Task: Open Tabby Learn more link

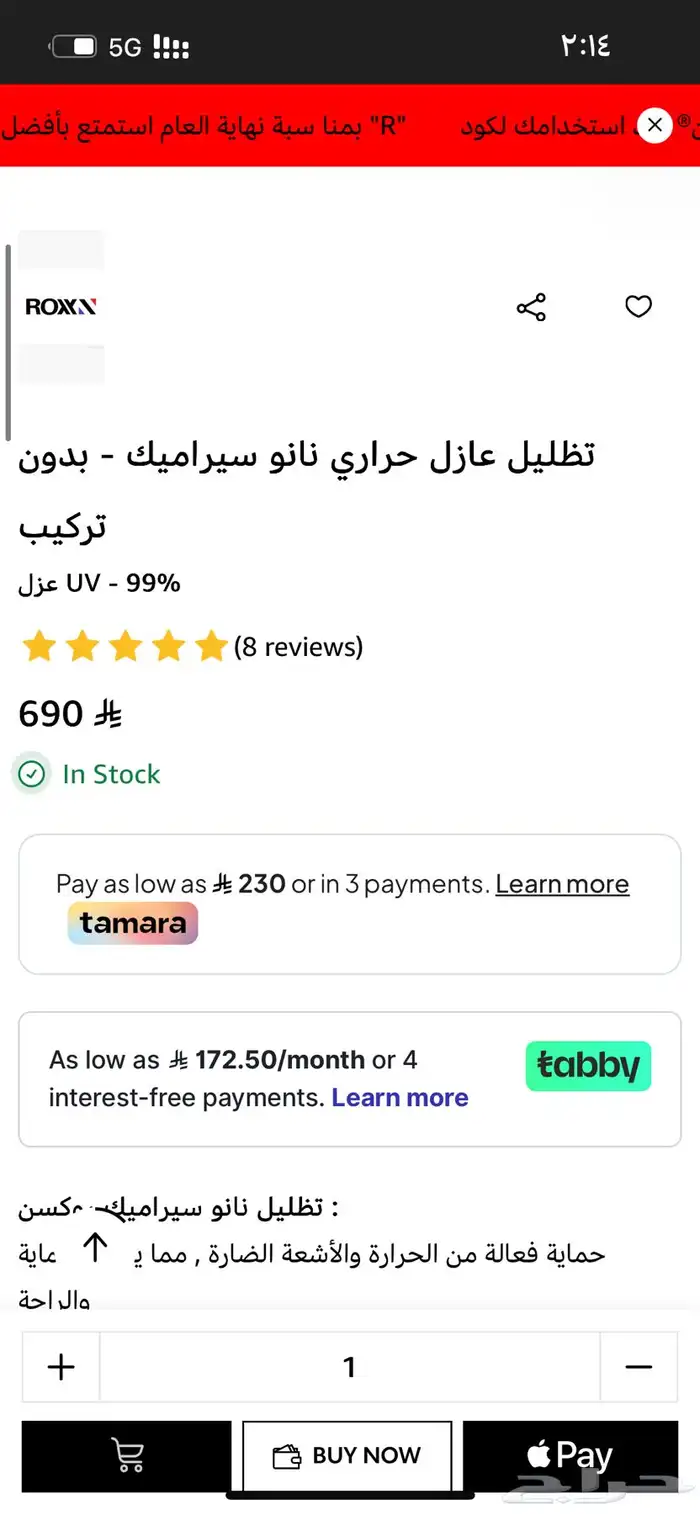Action: 400,1097
